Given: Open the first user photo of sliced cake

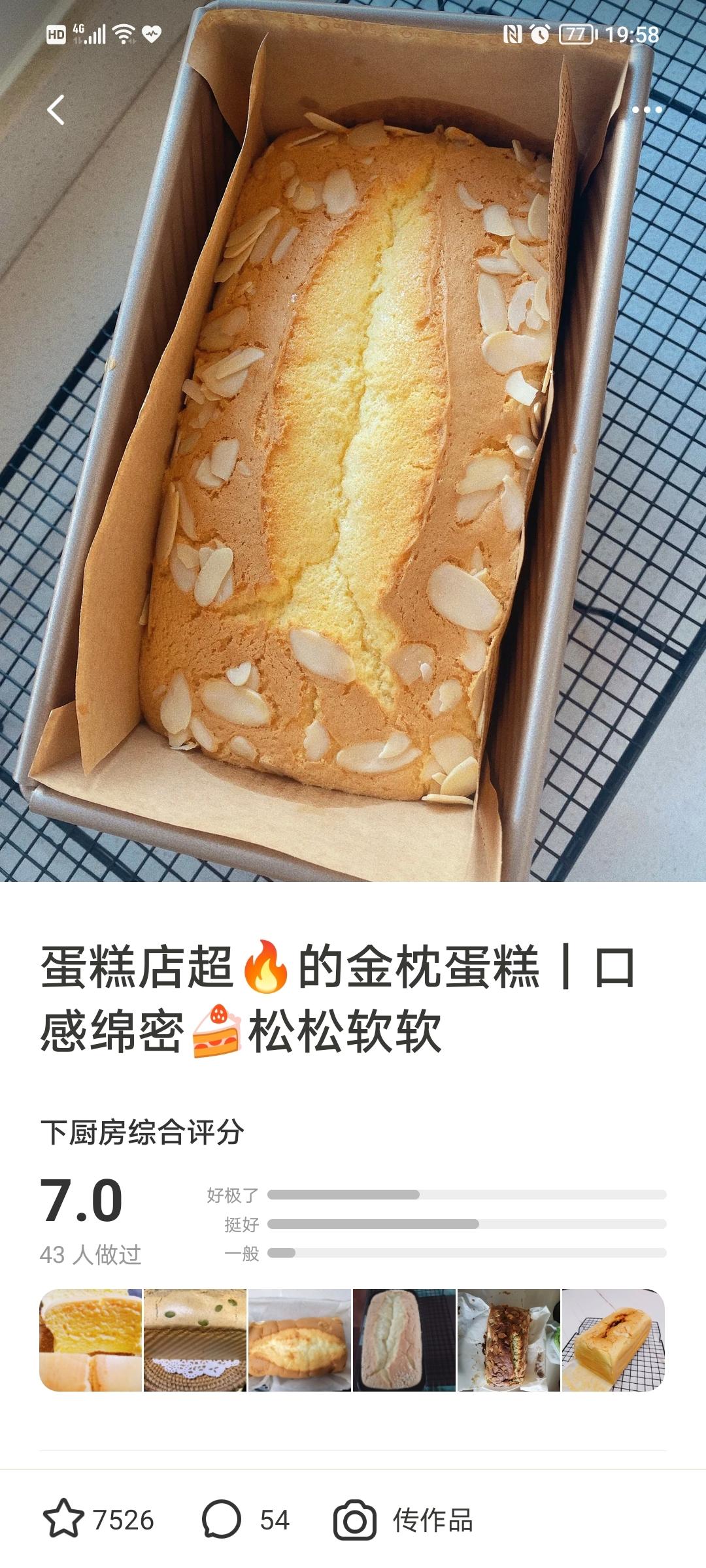Looking at the screenshot, I should click(91, 1340).
